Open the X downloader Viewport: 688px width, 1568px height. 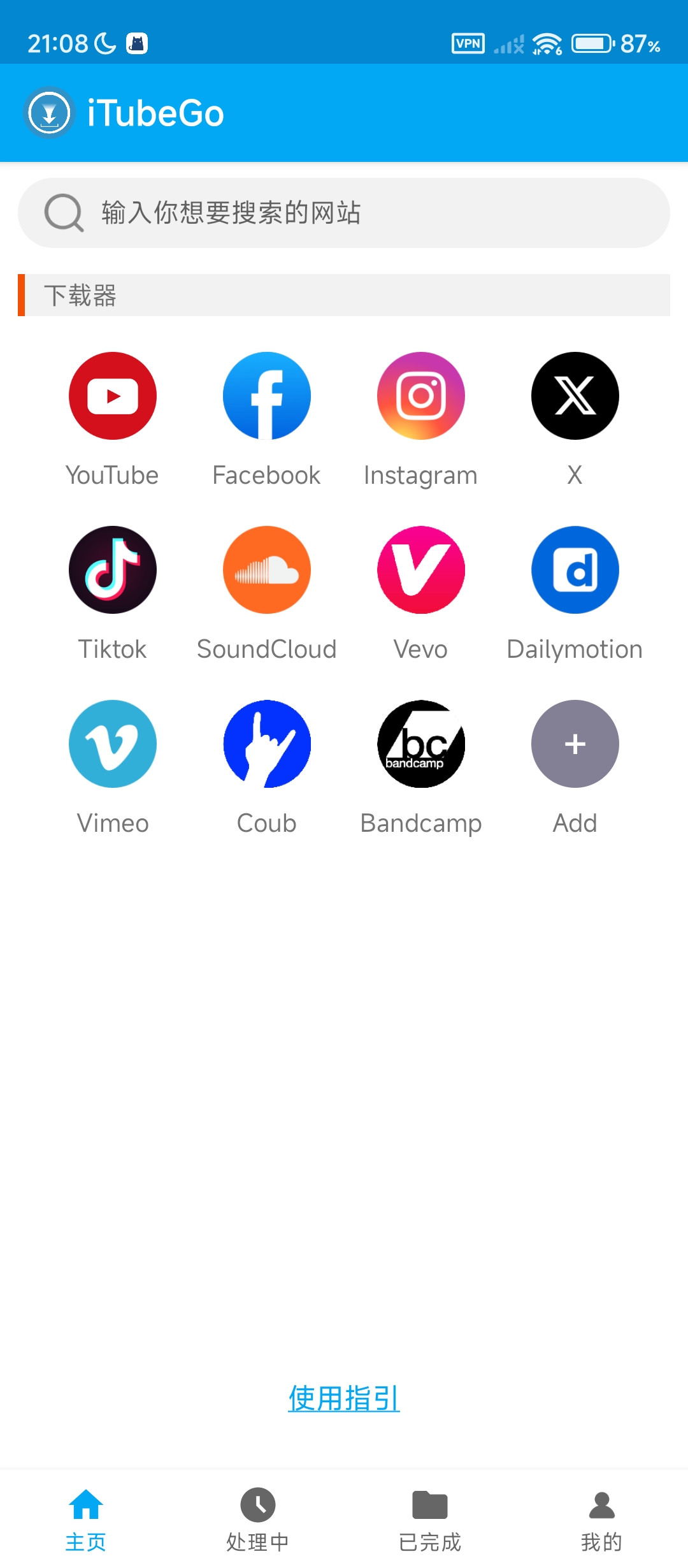coord(575,396)
